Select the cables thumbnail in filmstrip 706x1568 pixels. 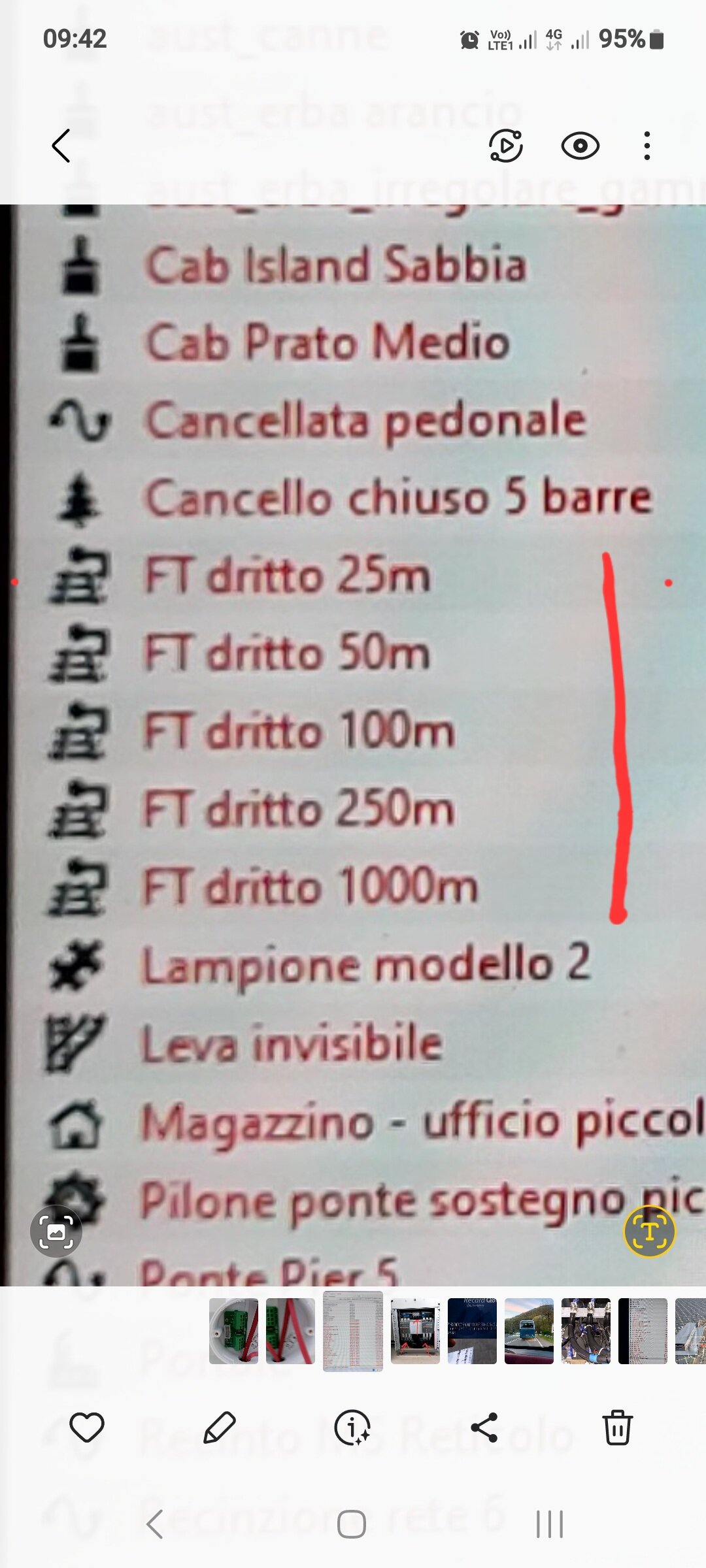point(586,1331)
